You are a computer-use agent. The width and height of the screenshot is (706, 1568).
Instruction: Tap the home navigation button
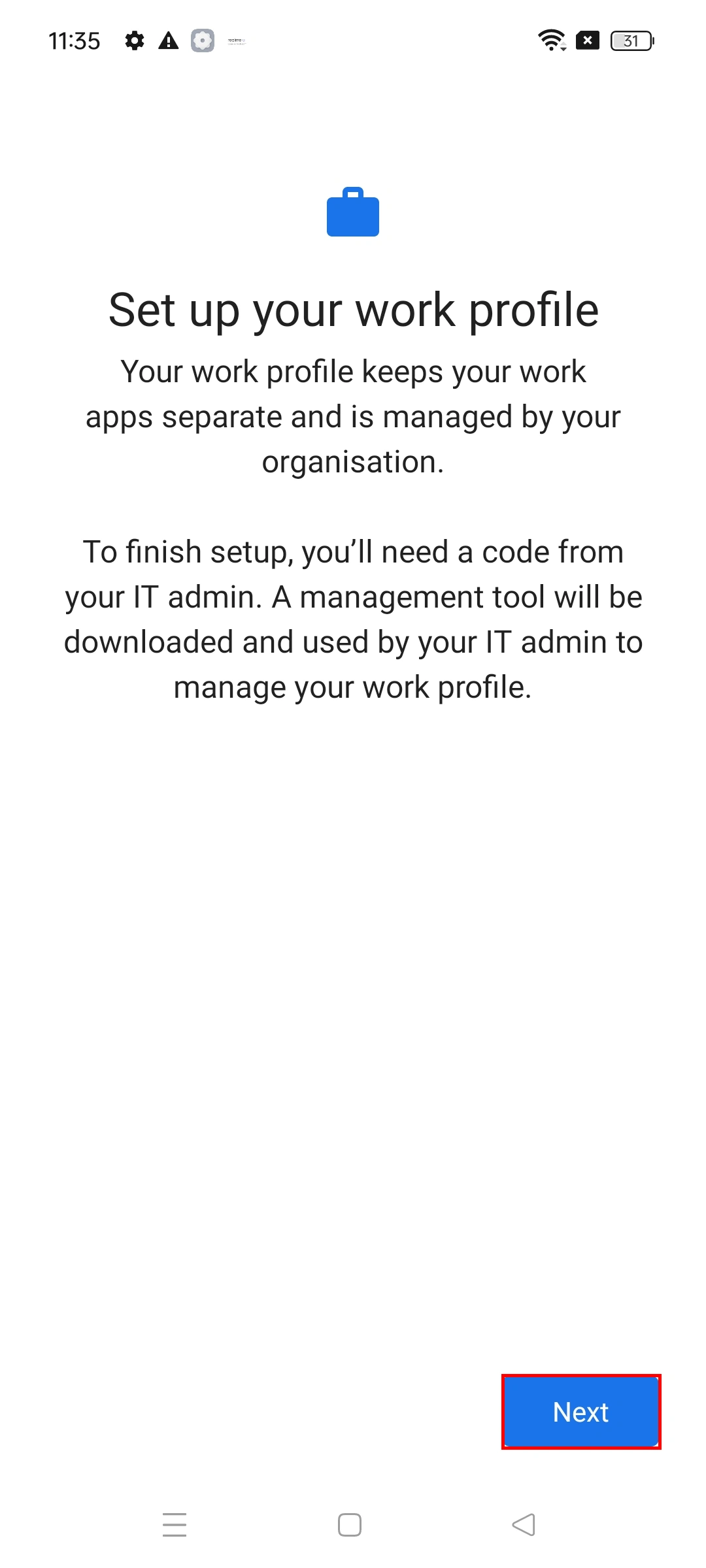(350, 1525)
